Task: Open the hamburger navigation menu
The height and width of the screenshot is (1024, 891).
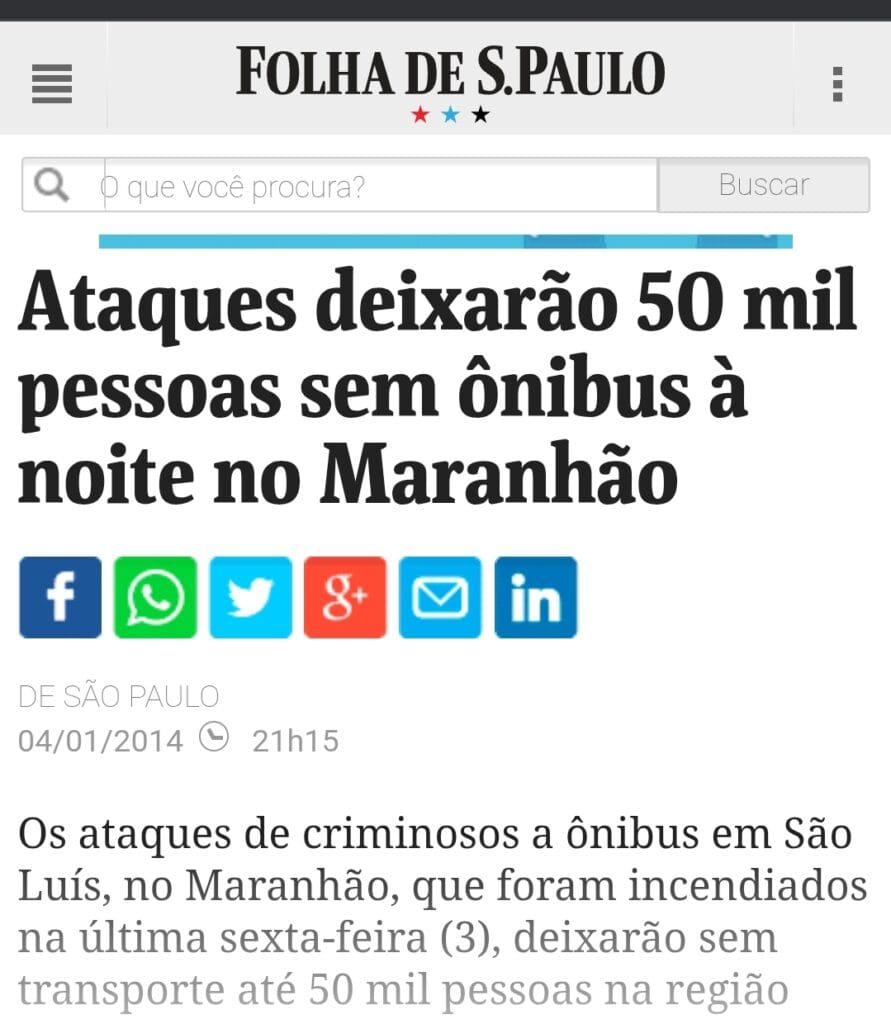Action: (52, 83)
